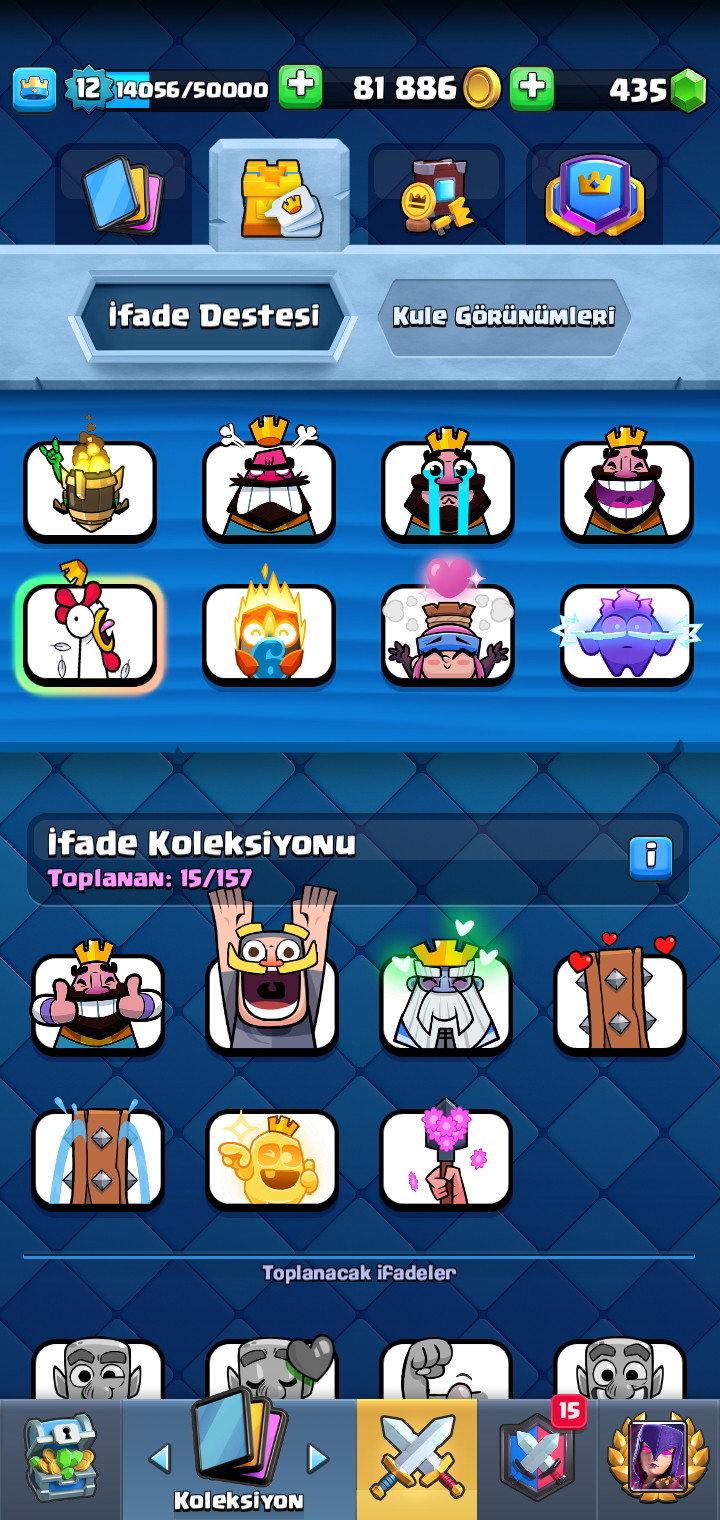Open the clan tab with 15 badge
This screenshot has width=720, height=1520.
(x=538, y=1458)
